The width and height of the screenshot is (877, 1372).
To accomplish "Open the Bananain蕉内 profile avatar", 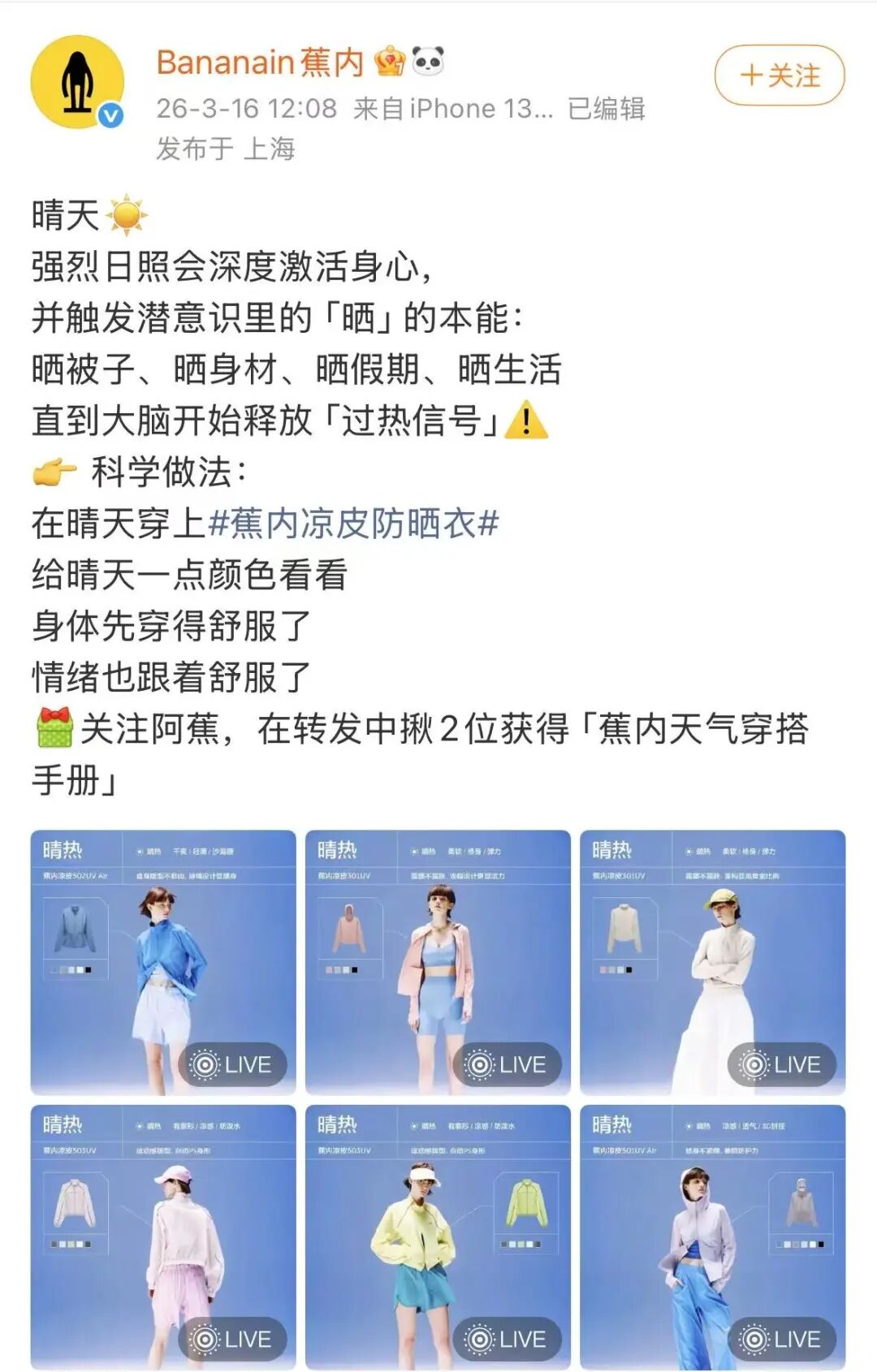I will pos(77,81).
